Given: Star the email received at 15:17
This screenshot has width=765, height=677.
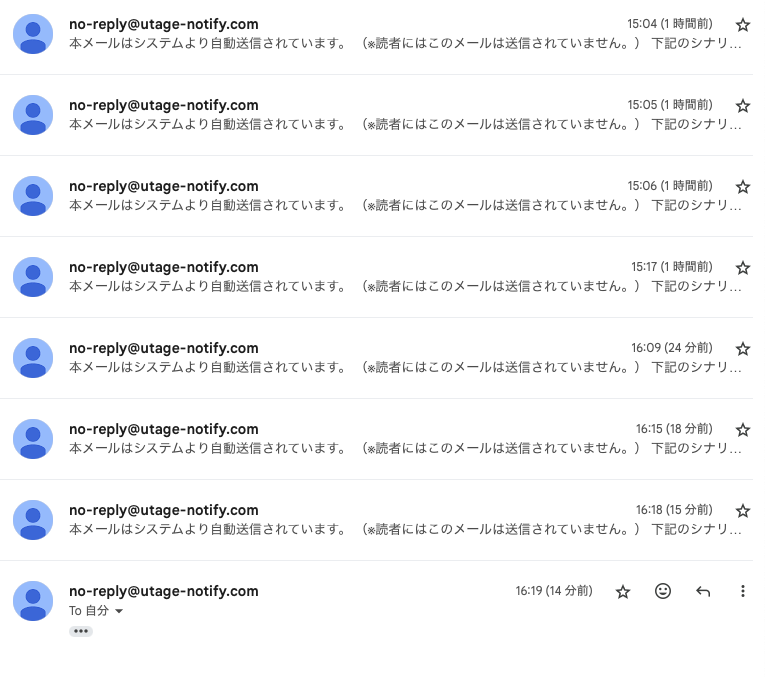Looking at the screenshot, I should coord(742,268).
